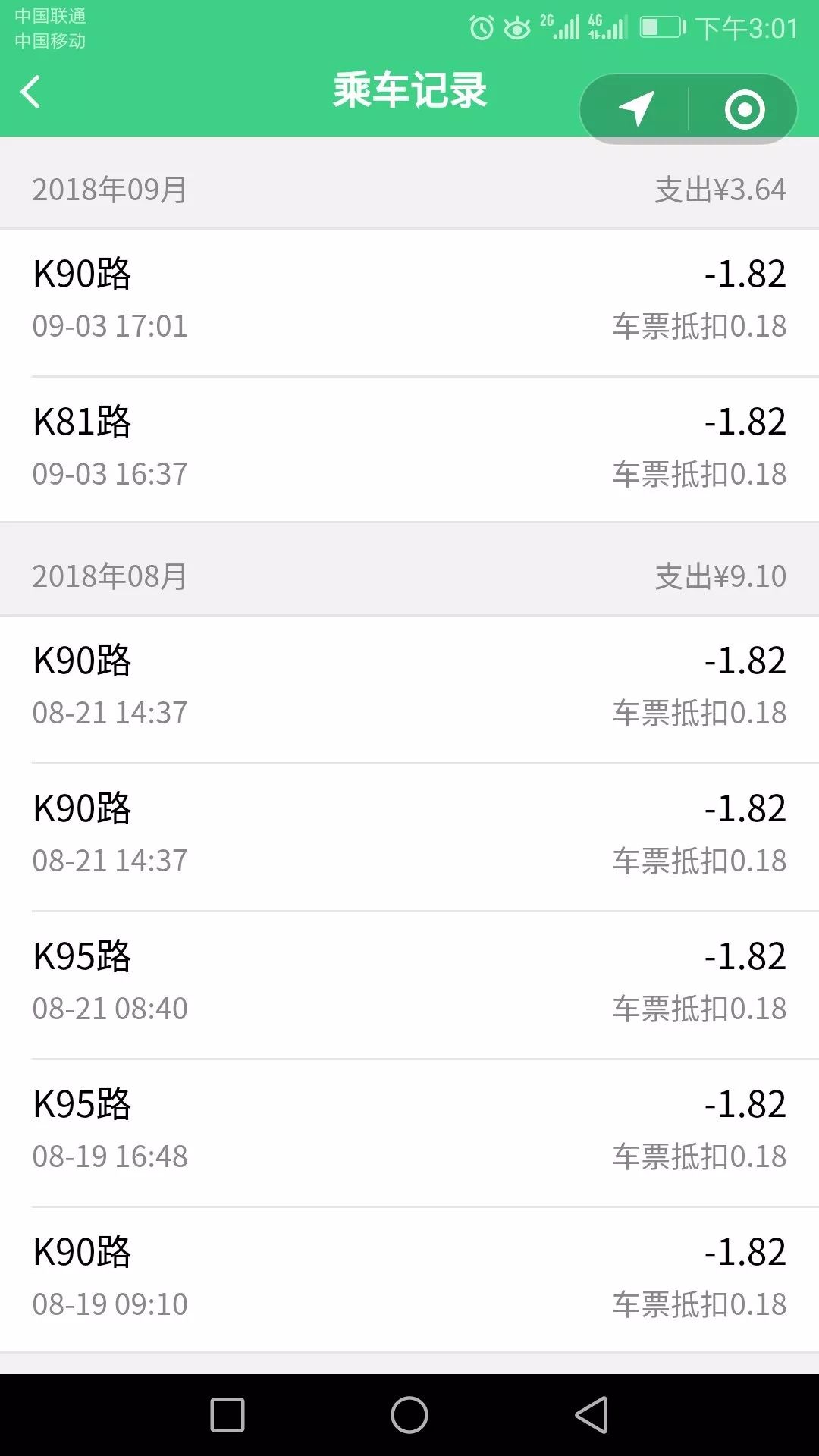Tap the system home button

[x=409, y=1415]
